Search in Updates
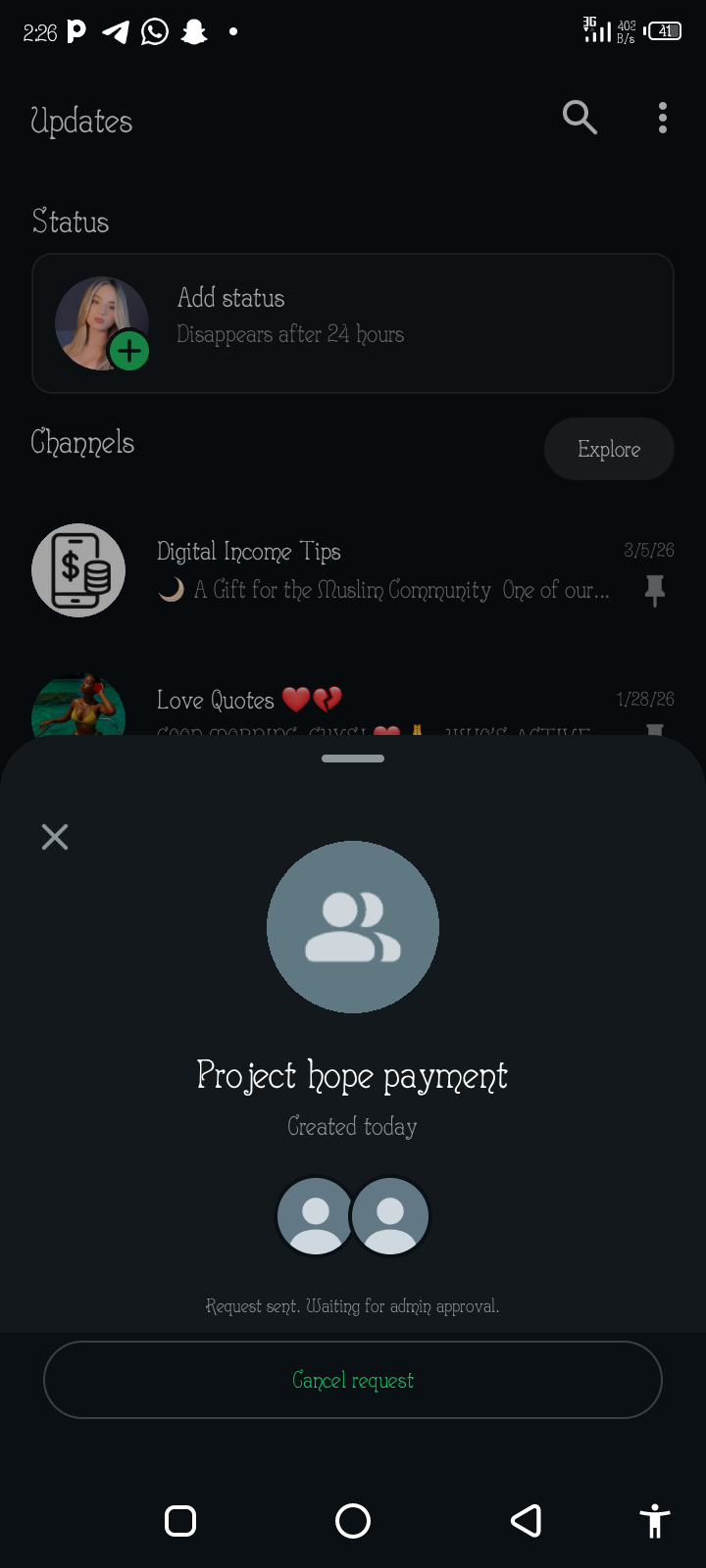 pos(580,118)
